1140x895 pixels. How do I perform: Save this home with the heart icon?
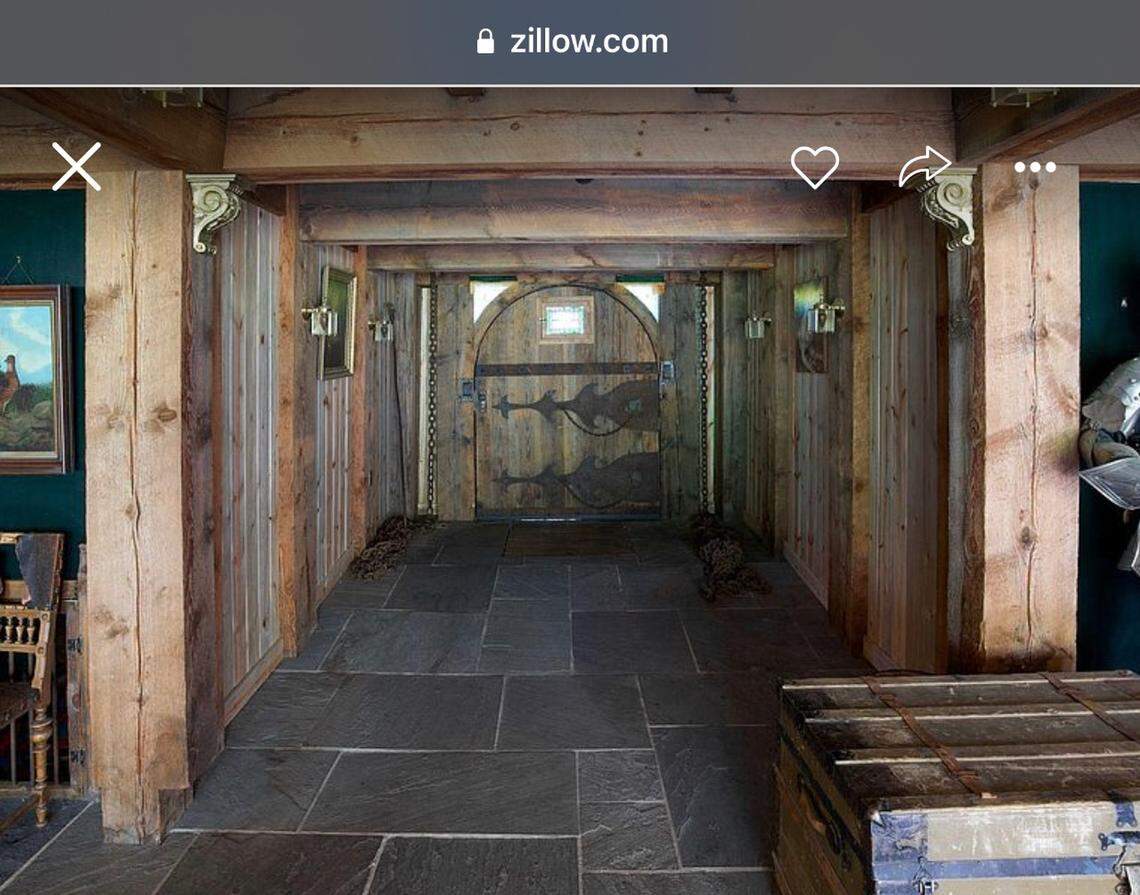tap(815, 167)
